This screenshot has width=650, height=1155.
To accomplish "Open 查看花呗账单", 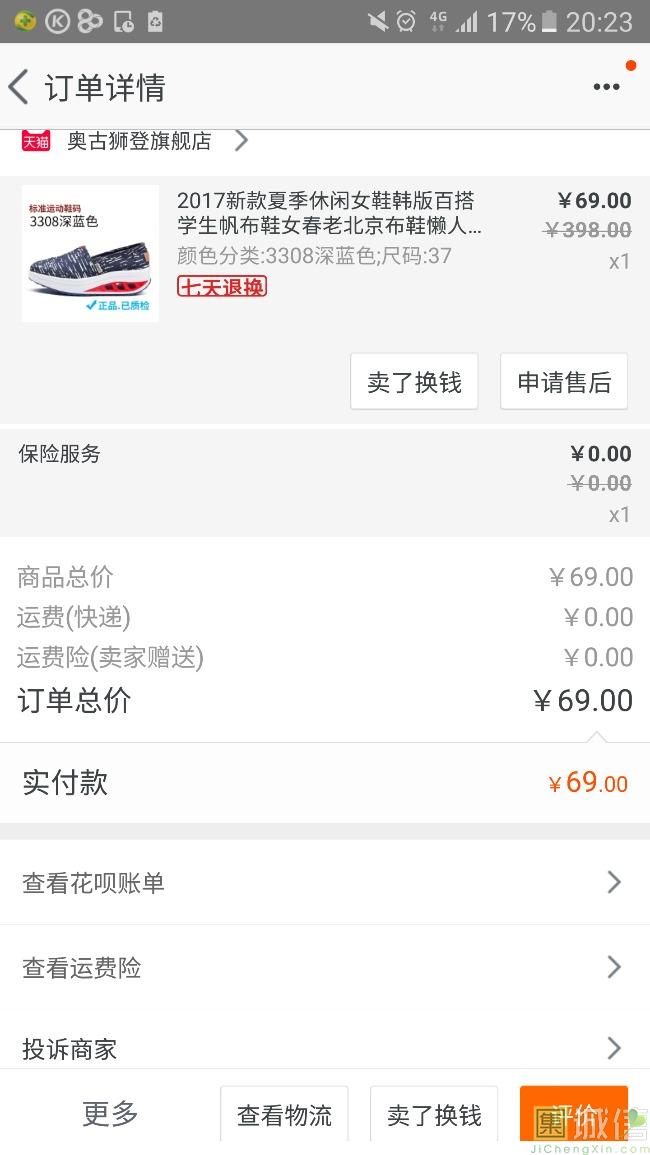I will pyautogui.click(x=324, y=883).
